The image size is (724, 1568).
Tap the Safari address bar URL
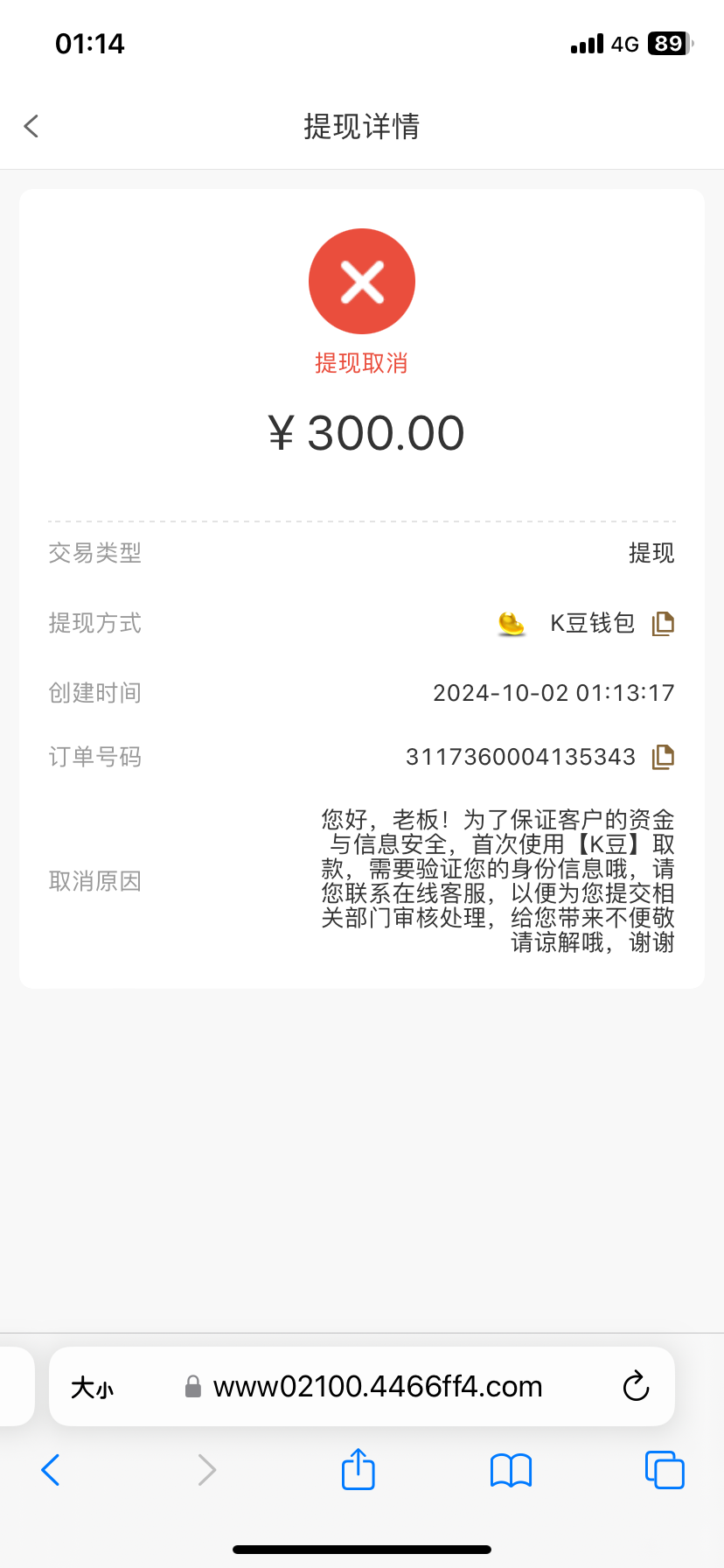(x=378, y=1387)
